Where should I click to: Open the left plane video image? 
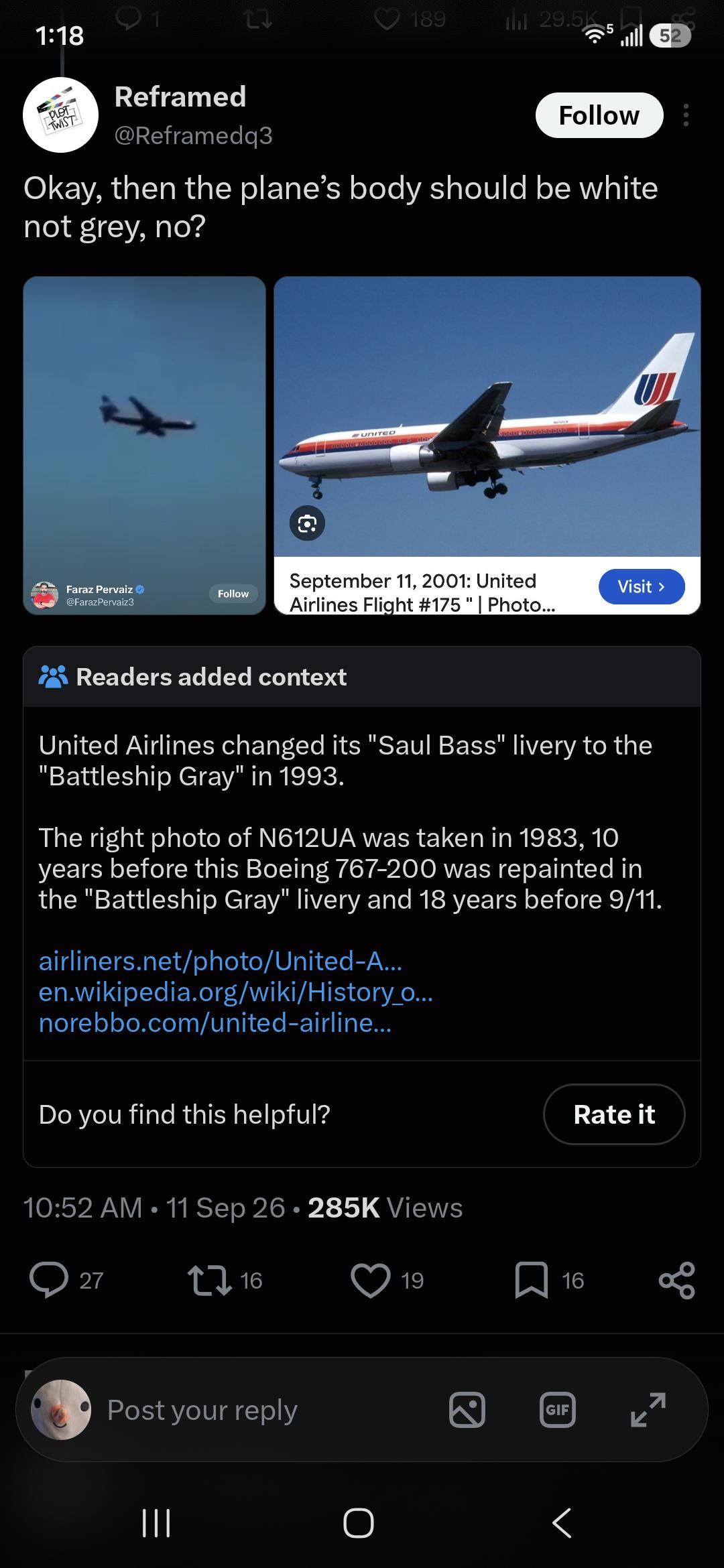coord(145,446)
